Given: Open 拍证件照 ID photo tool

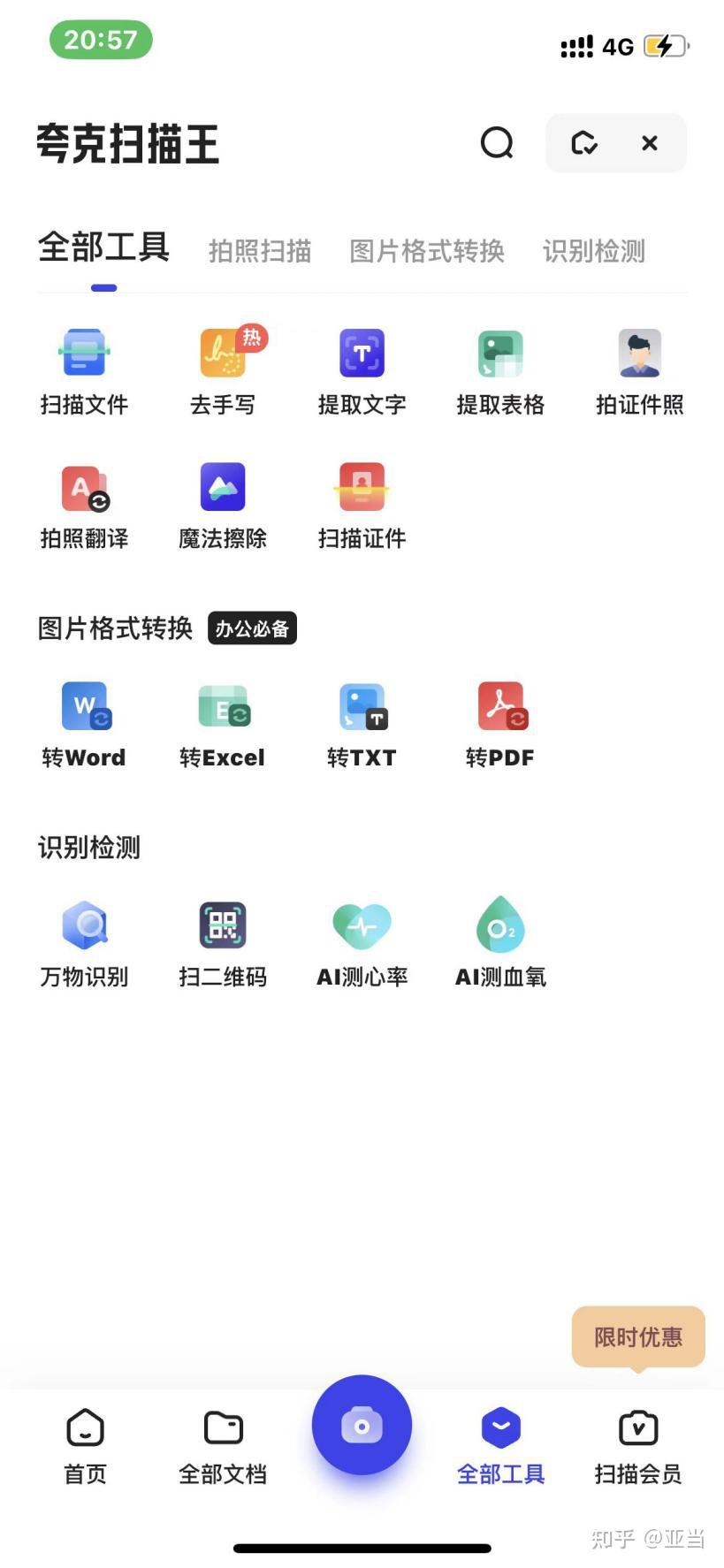Looking at the screenshot, I should (x=639, y=371).
